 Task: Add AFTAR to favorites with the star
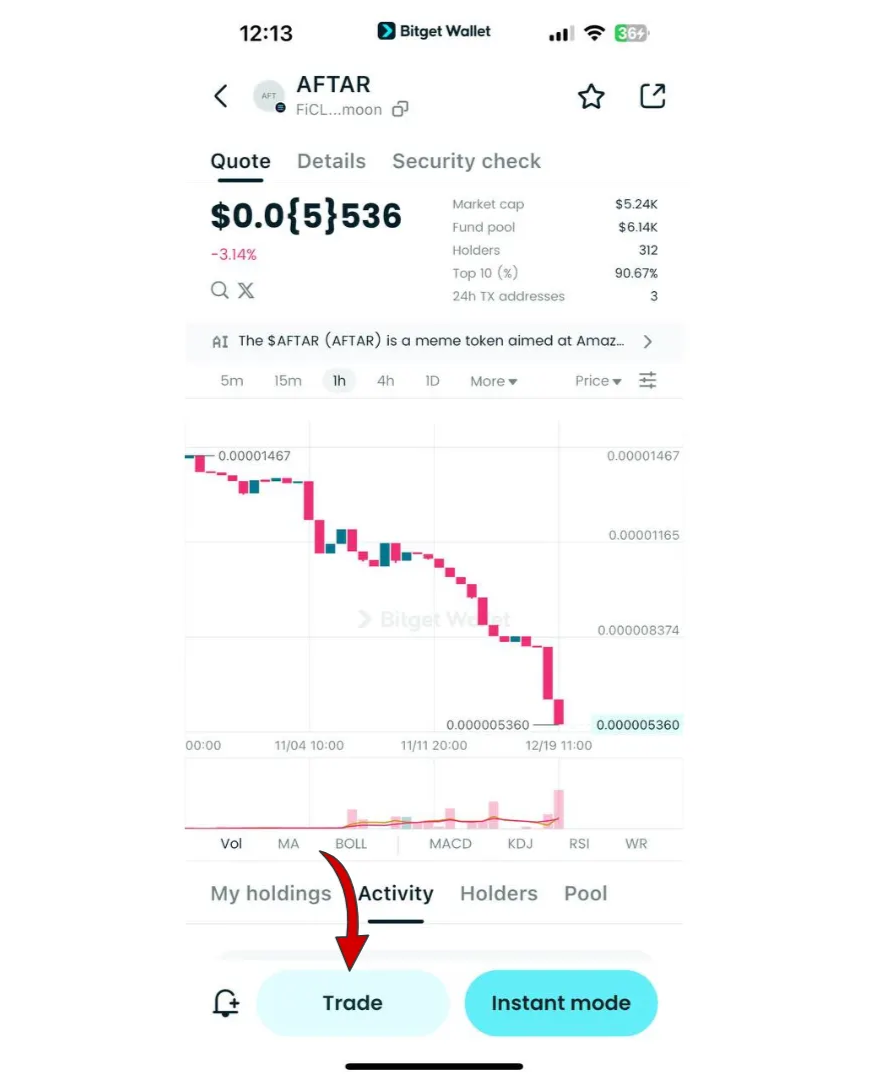[x=591, y=97]
